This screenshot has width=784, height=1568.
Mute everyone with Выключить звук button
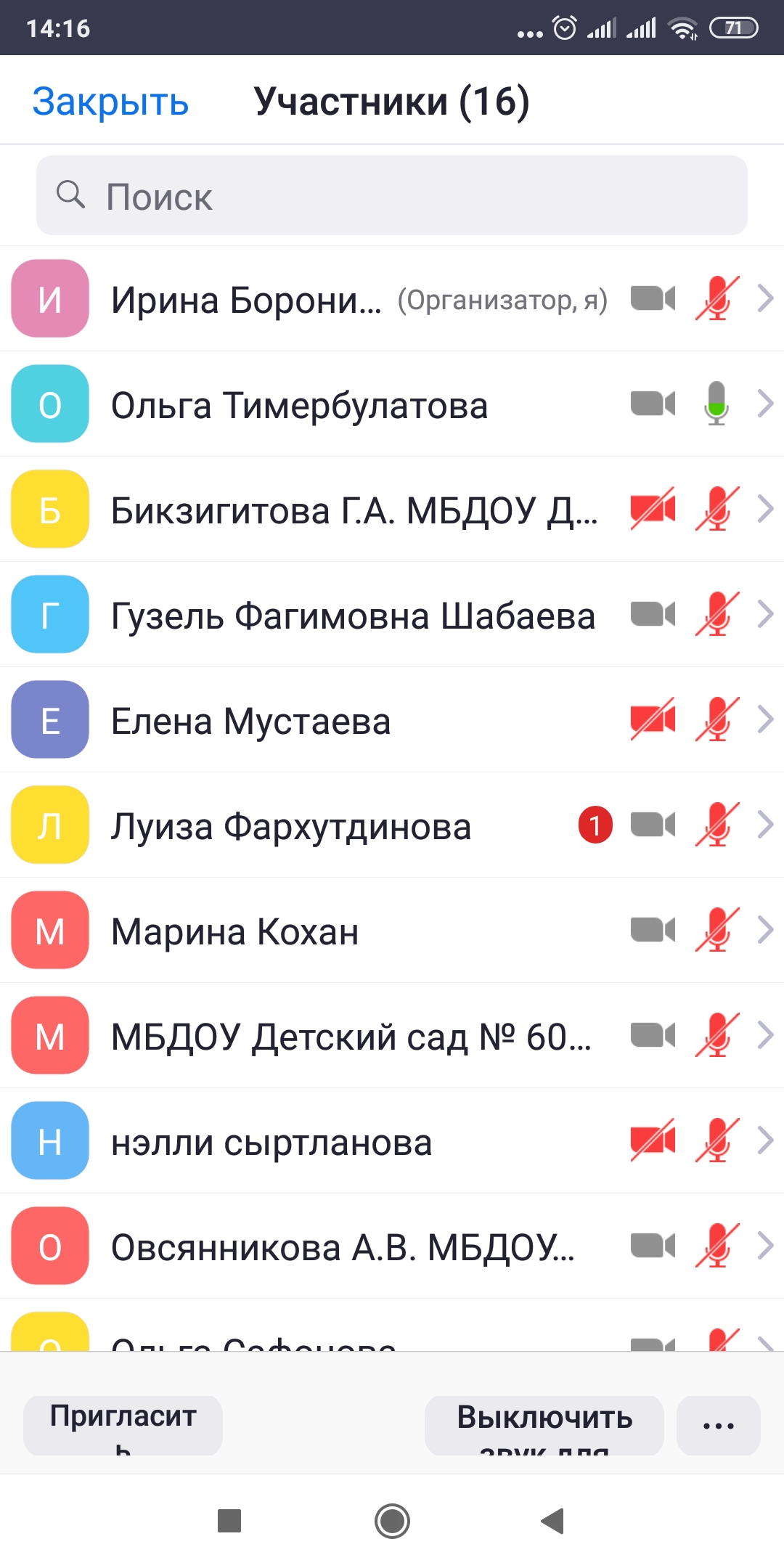coord(544,1425)
